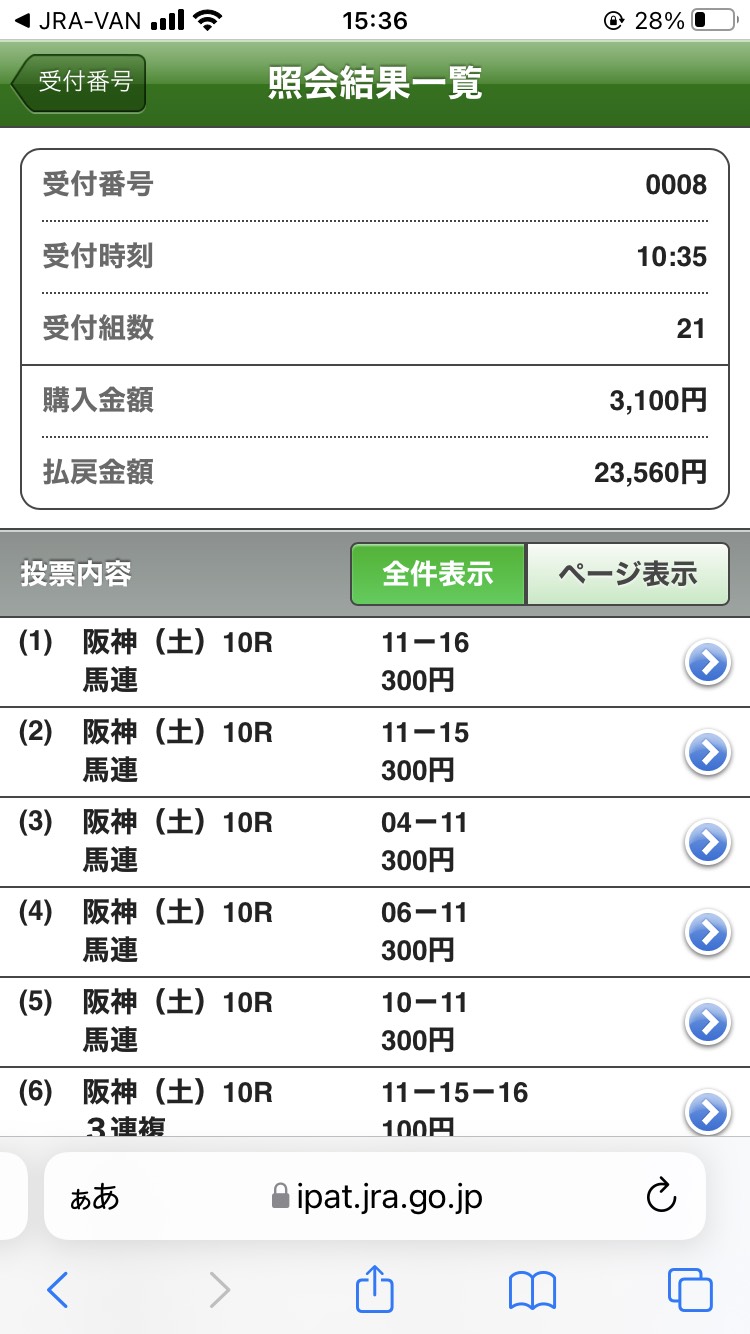Share this page from Safari toolbar

click(375, 1290)
